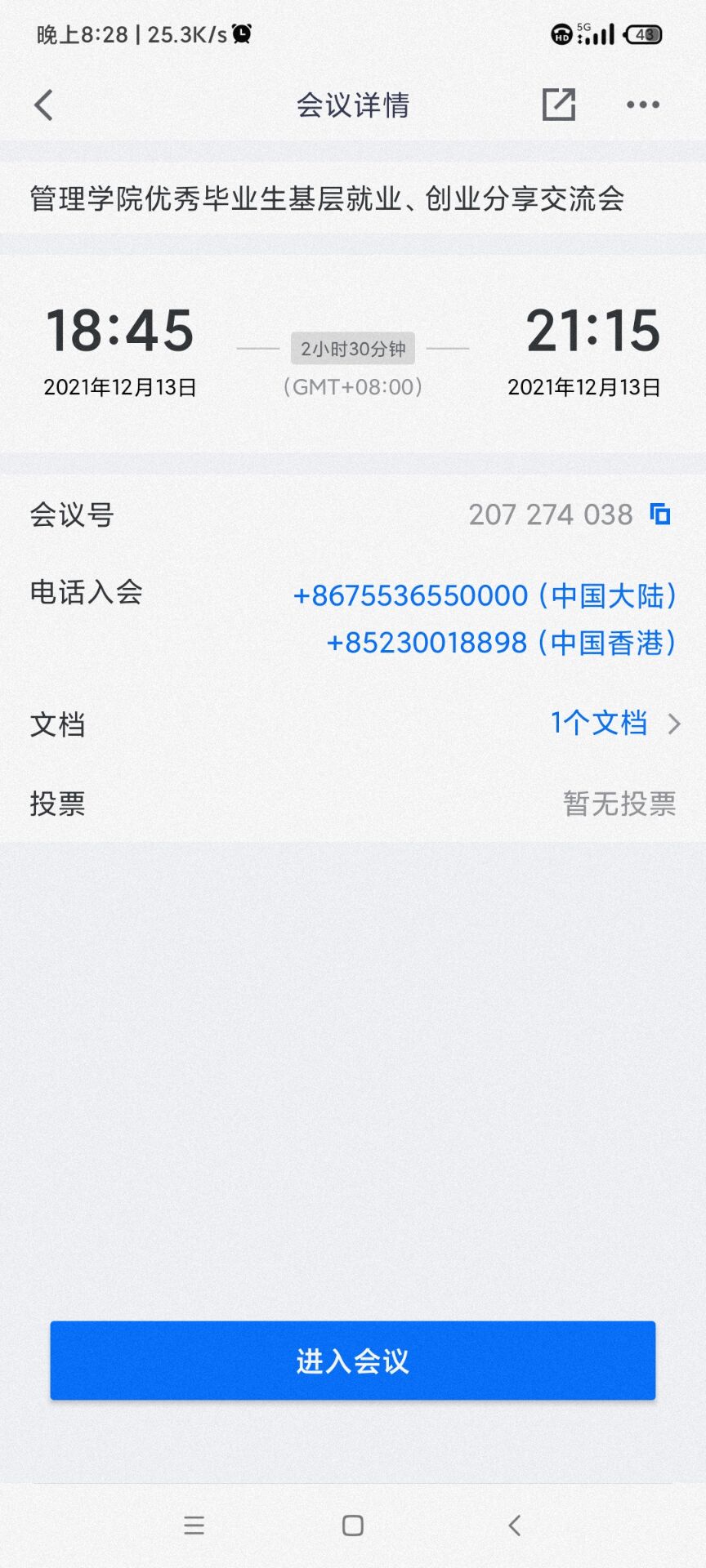Open the Android recent apps button
Screen dimensions: 706x1568
(x=194, y=1524)
